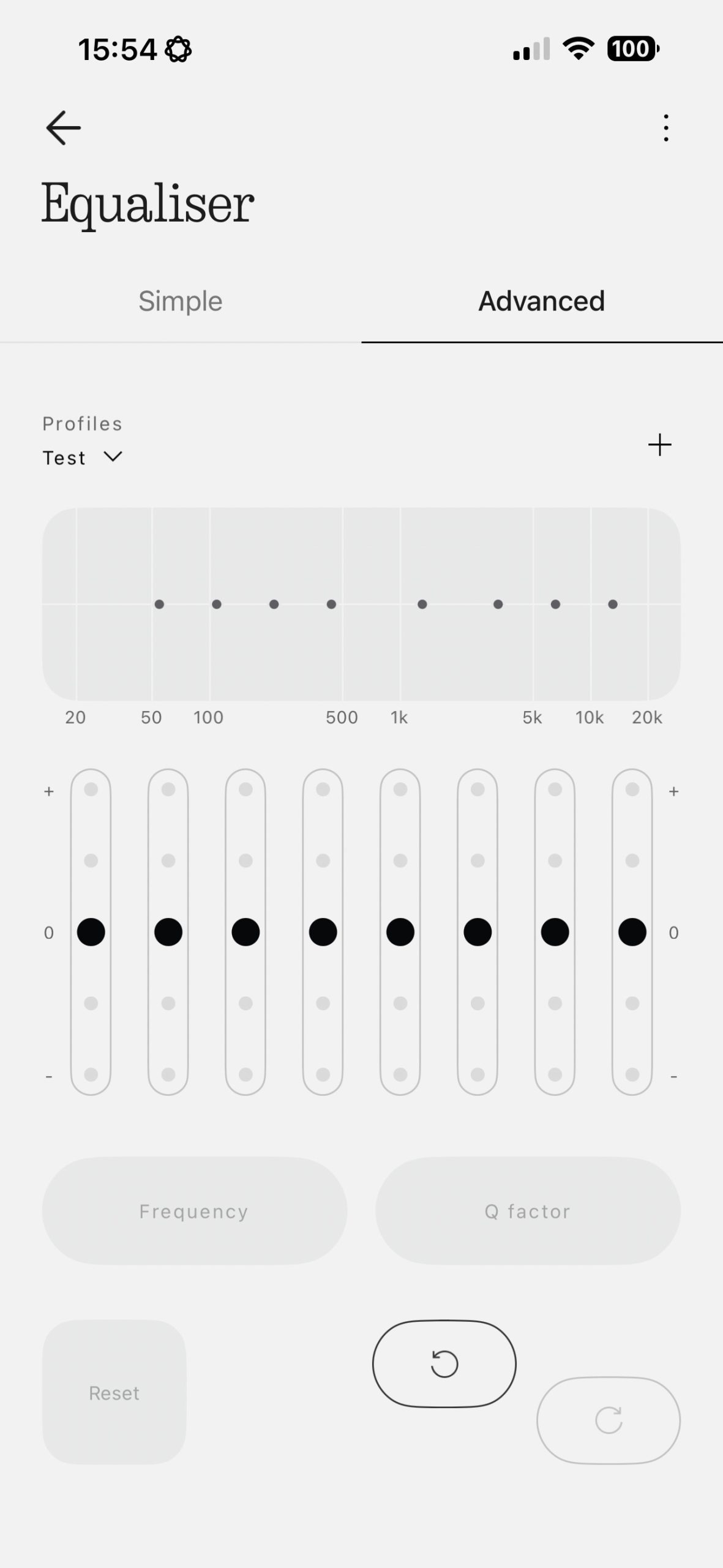Image resolution: width=723 pixels, height=1568 pixels.
Task: Open the three-dot overflow menu
Action: point(665,128)
